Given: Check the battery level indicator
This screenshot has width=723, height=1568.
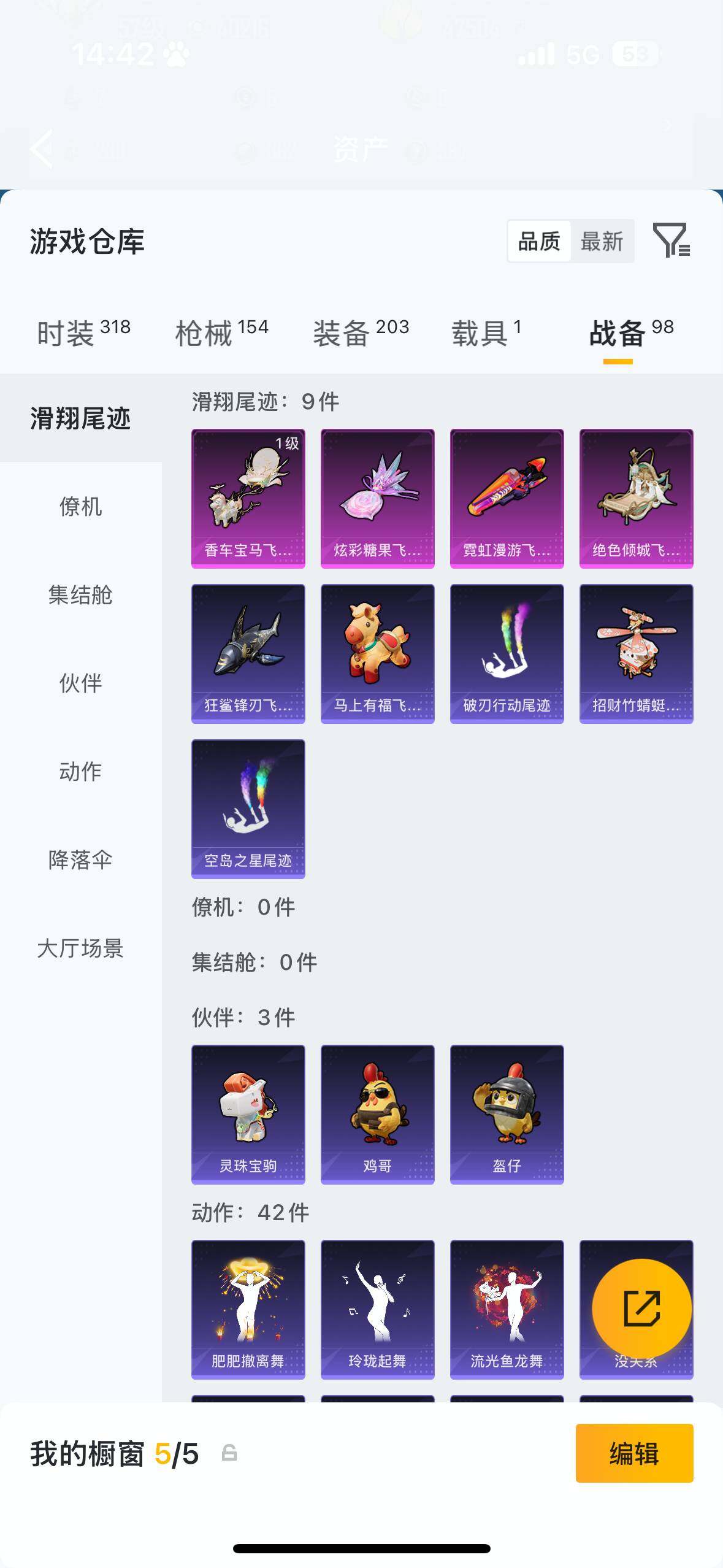Looking at the screenshot, I should click(636, 55).
